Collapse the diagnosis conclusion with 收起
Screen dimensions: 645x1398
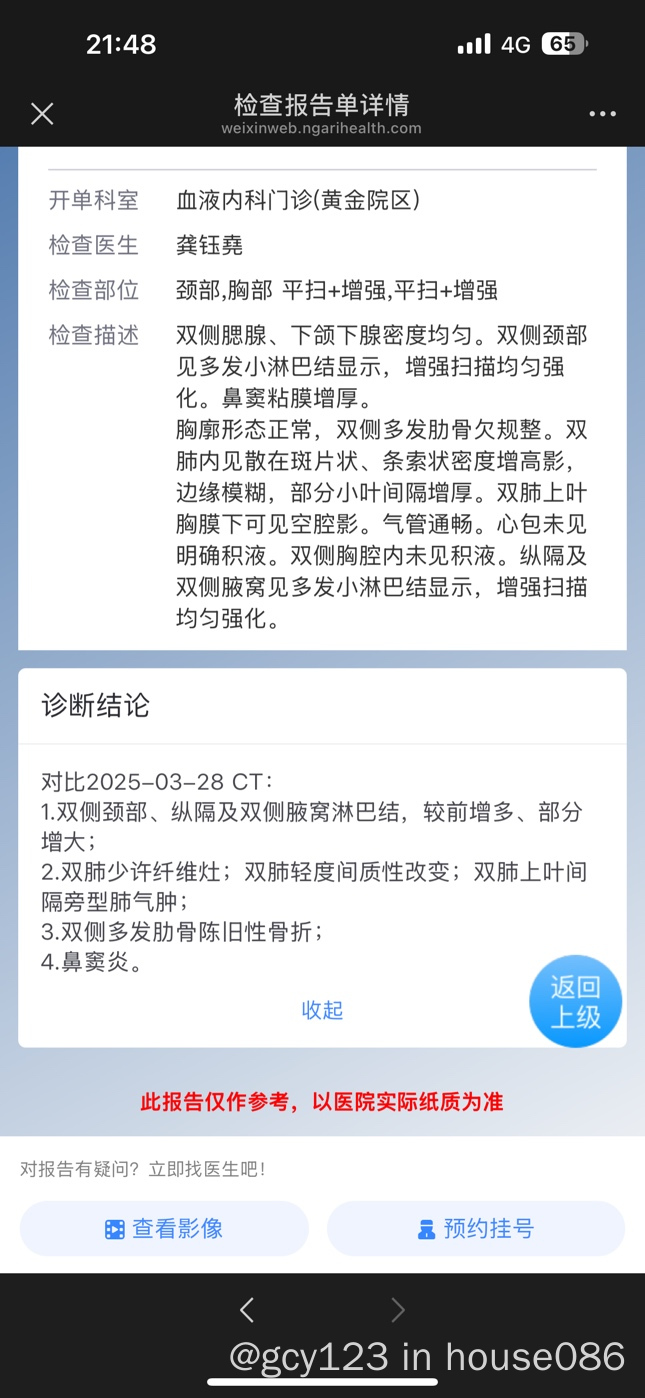(322, 1010)
